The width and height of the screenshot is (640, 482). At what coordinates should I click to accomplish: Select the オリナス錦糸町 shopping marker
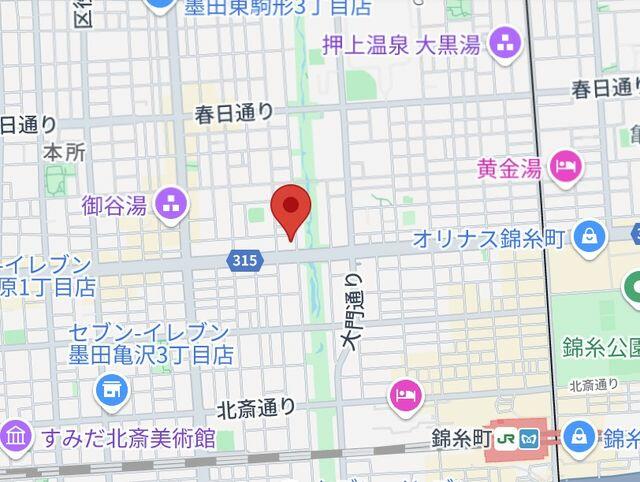coord(592,238)
